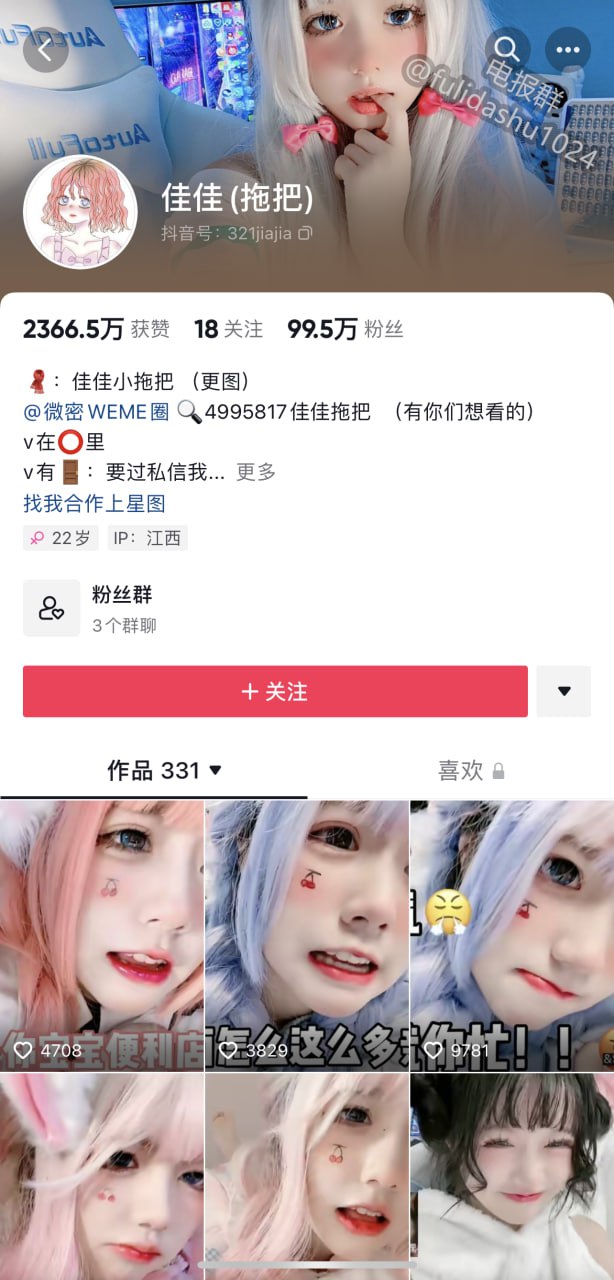This screenshot has width=614, height=1280.
Task: Open 找我合作上星图 link
Action: coord(94,503)
